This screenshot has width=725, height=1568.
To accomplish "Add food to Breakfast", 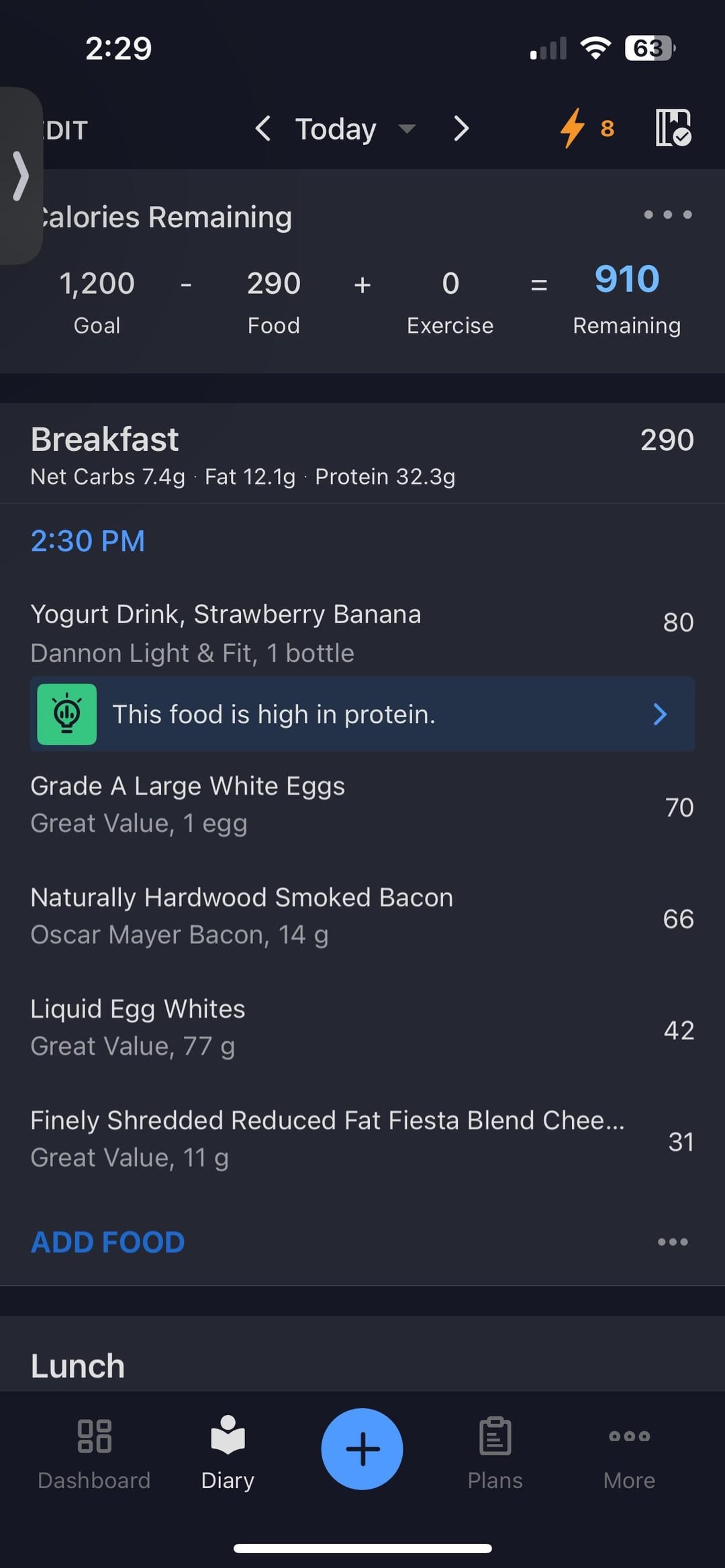I will click(x=108, y=1242).
